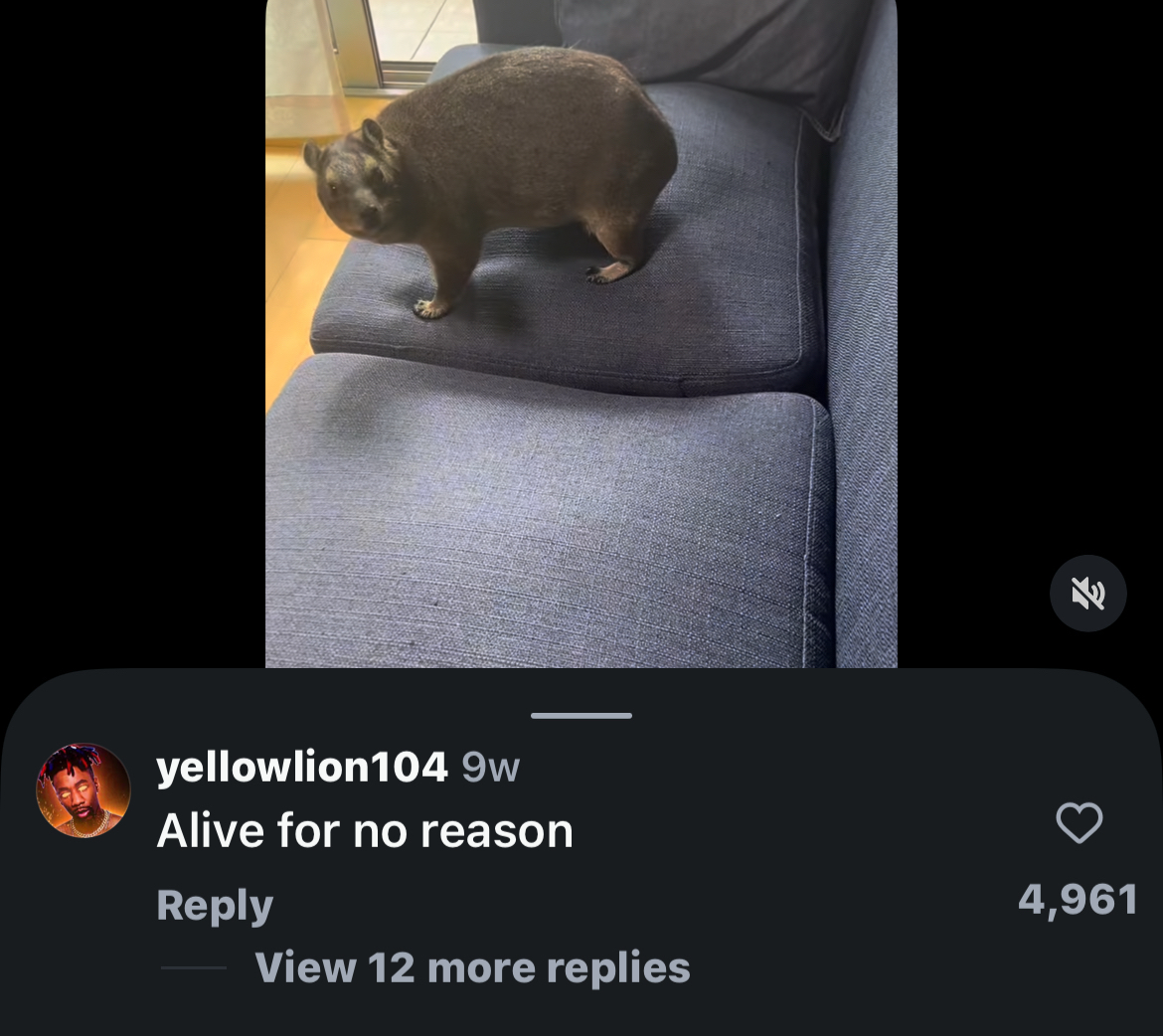Unmute the video sound

[1087, 594]
